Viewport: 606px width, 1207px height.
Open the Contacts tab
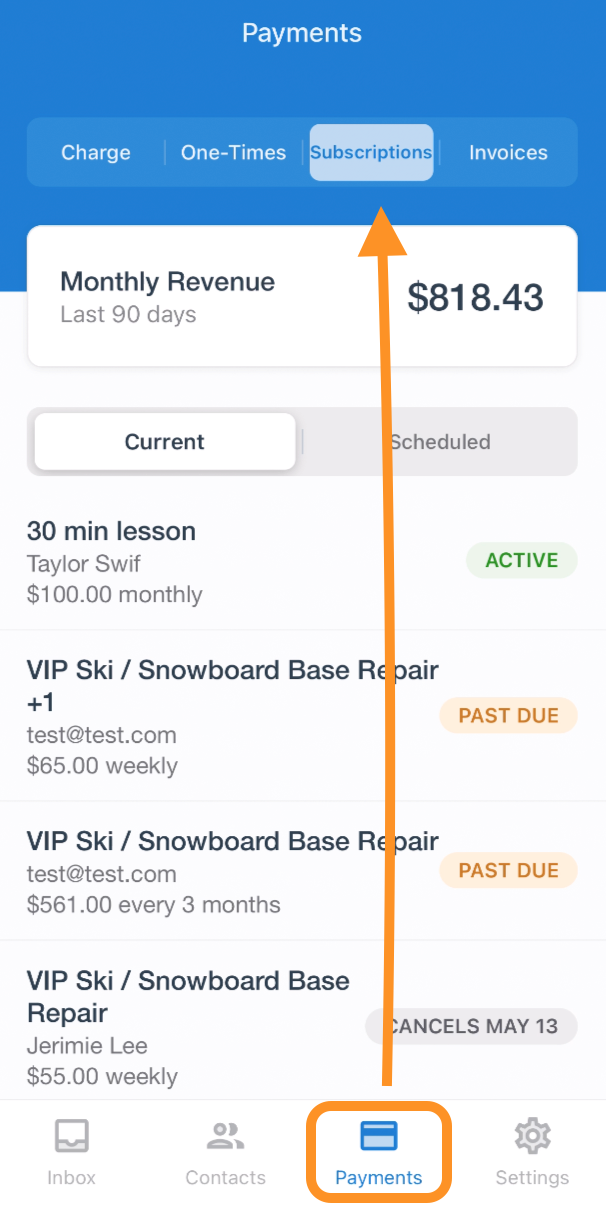coord(226,1152)
